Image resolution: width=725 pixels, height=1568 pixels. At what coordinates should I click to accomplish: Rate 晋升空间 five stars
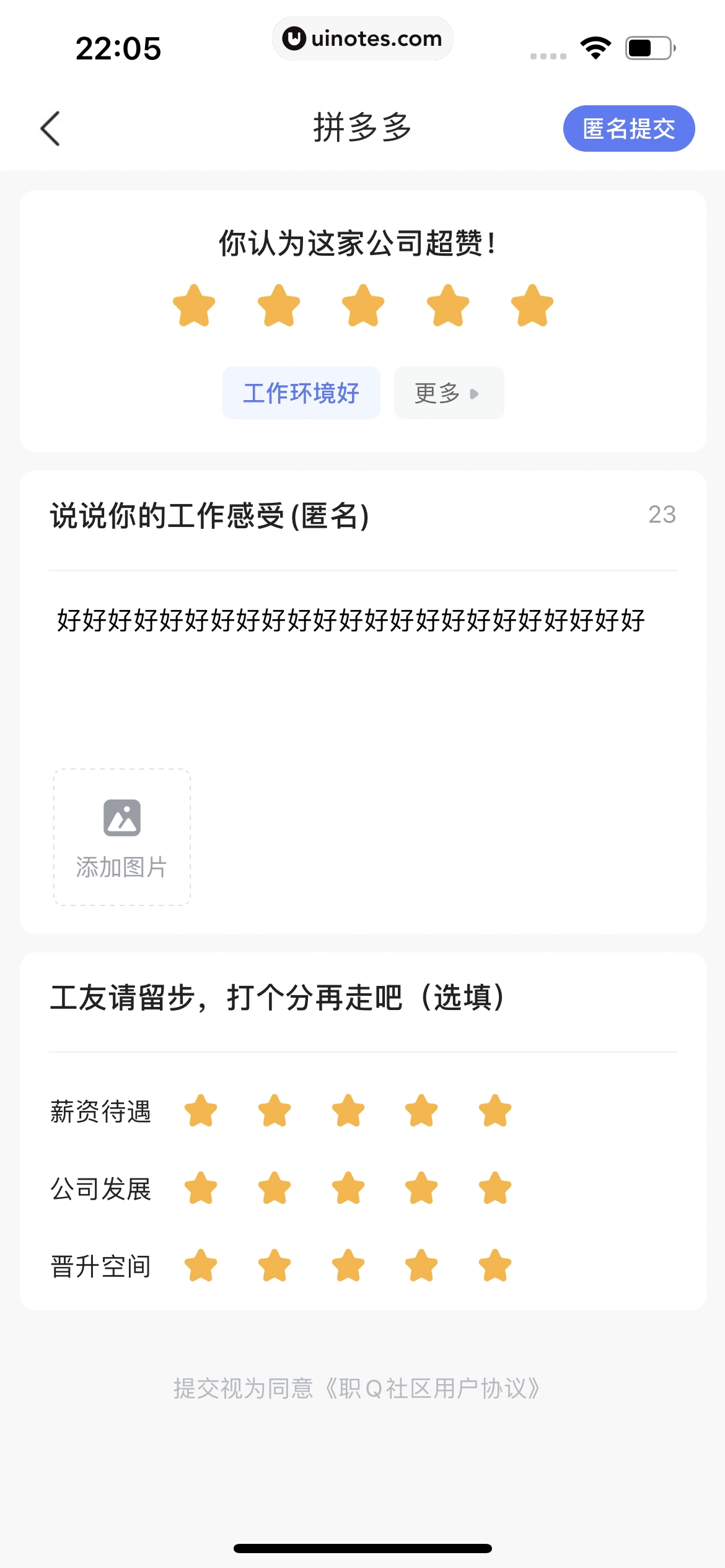(495, 1266)
